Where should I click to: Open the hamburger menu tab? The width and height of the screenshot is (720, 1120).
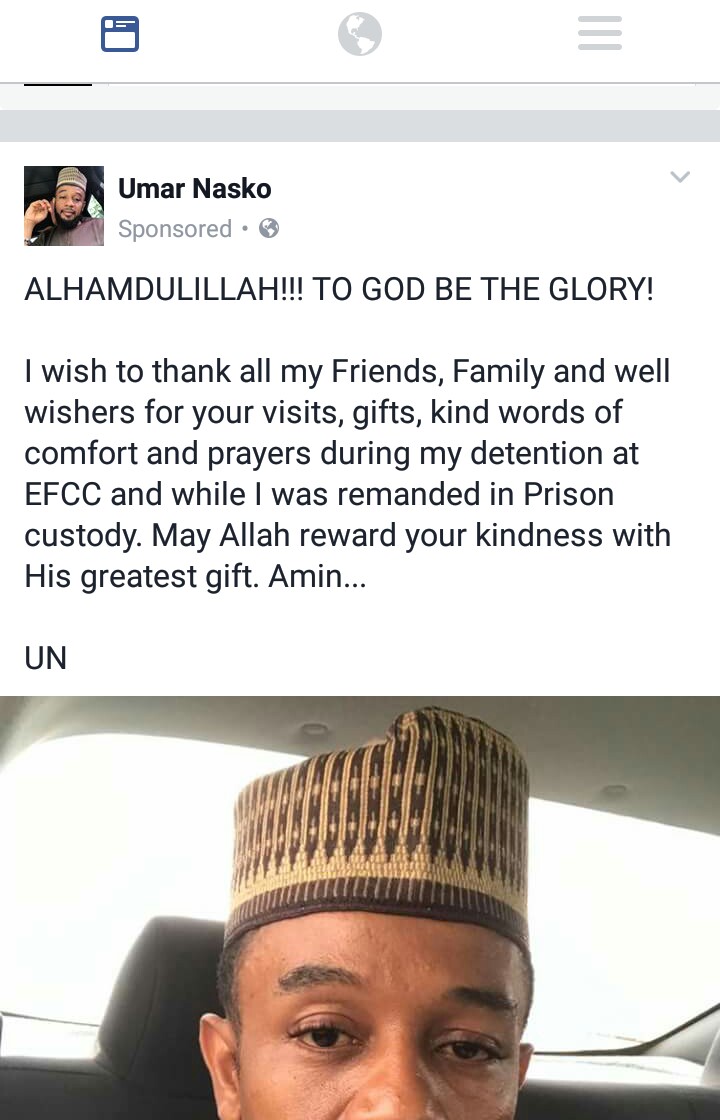(x=600, y=35)
